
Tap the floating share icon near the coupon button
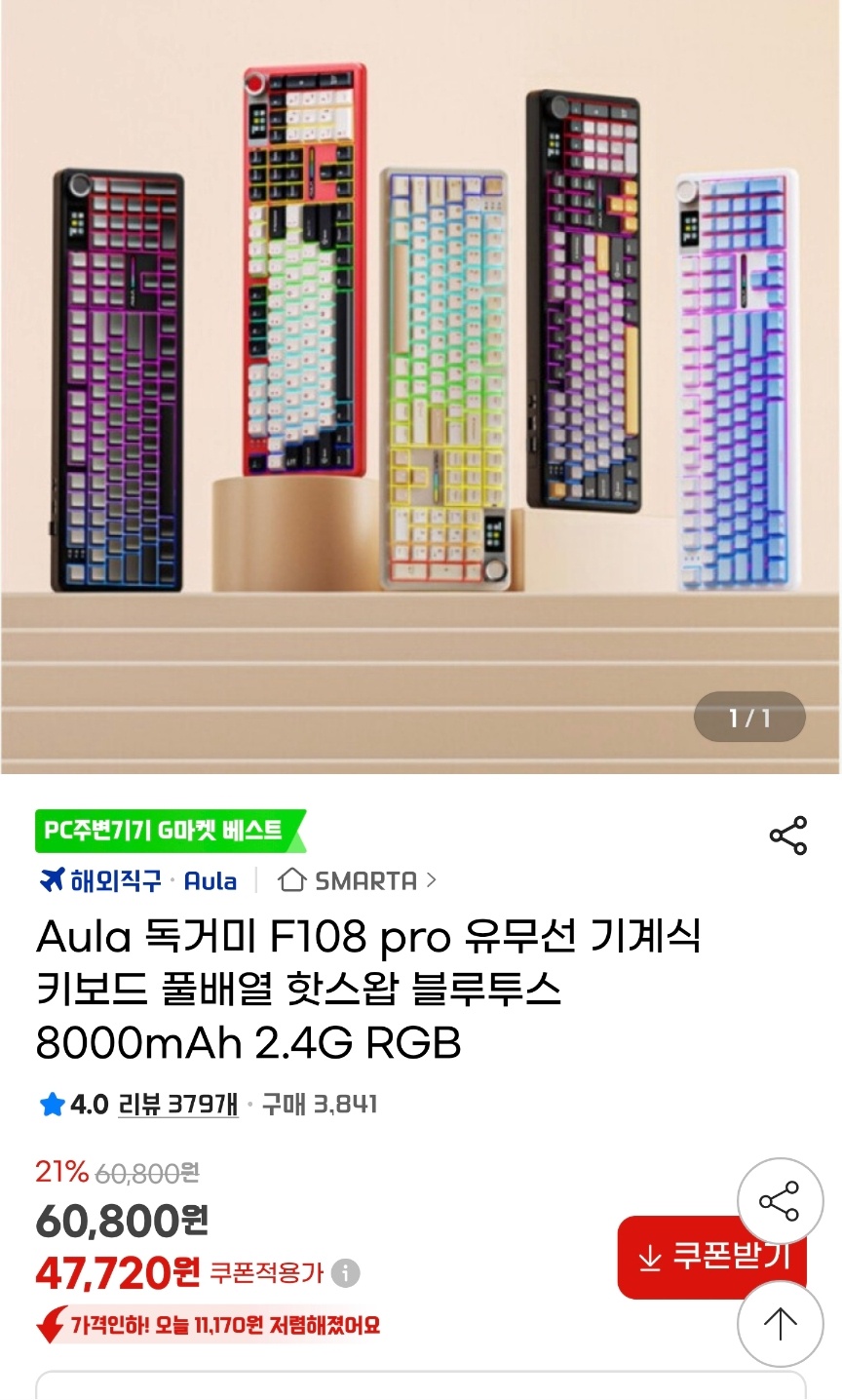[x=779, y=1201]
